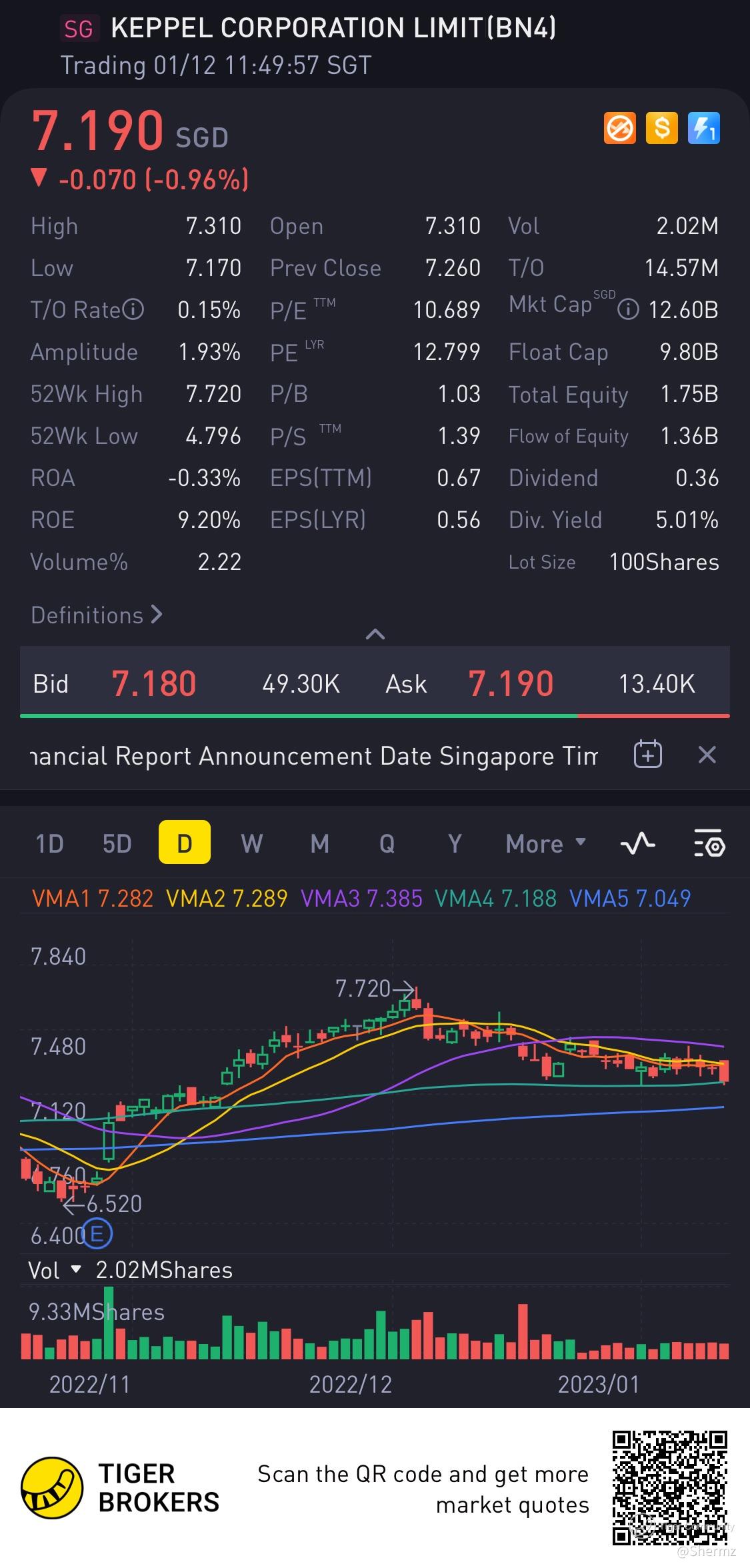Show info about T/O Rate
Viewport: 750px width, 1568px height.
click(x=133, y=310)
